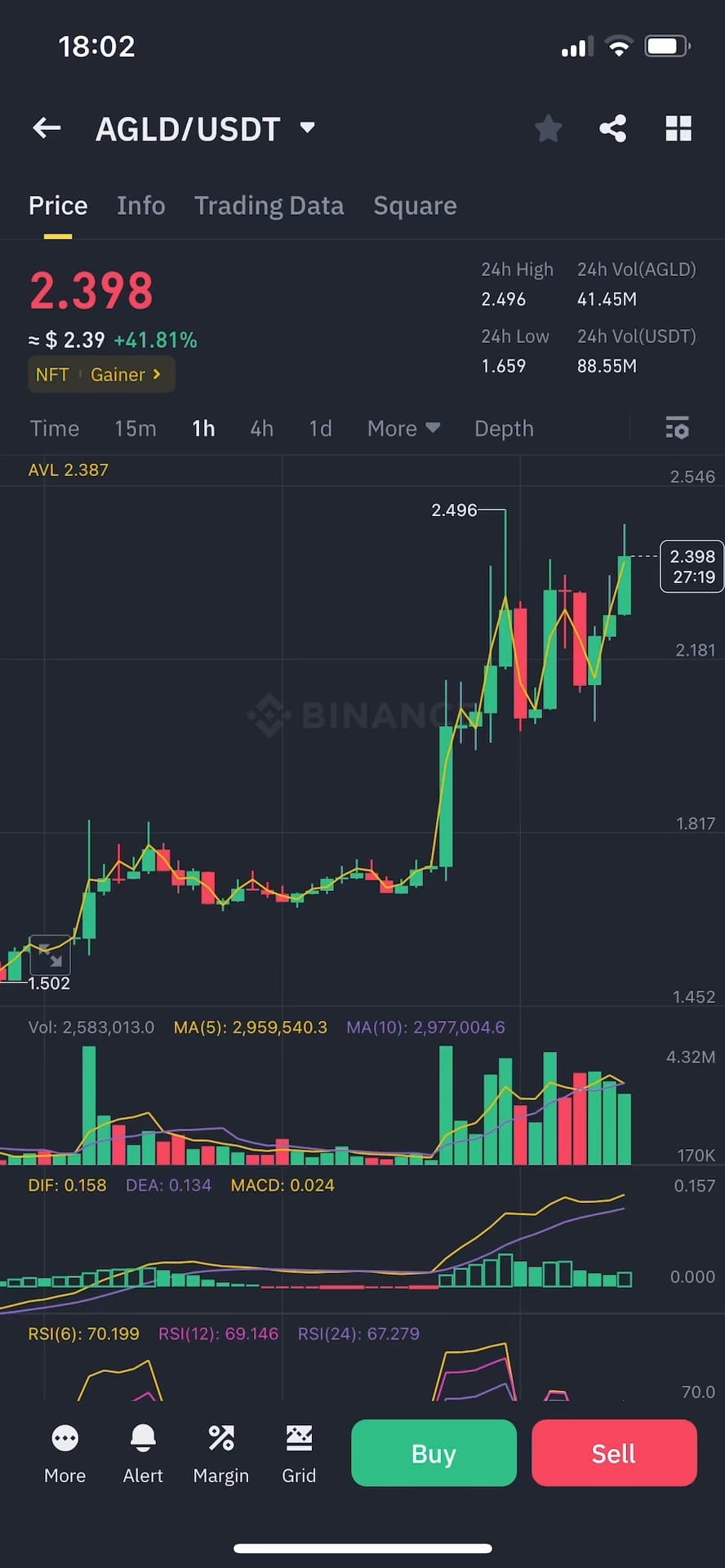Screen dimensions: 725x1568
Task: Open chart settings icon beside Depth
Action: click(x=678, y=428)
